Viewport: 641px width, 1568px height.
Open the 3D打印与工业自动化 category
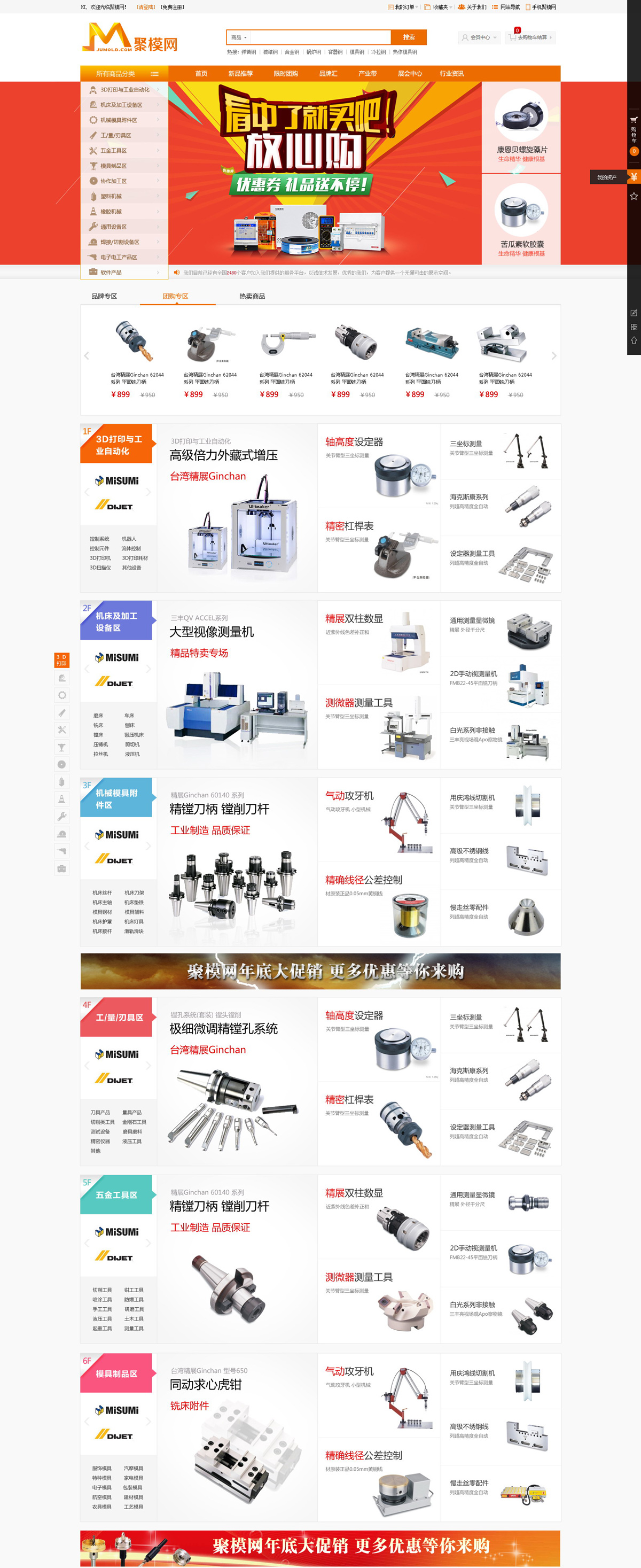124,89
